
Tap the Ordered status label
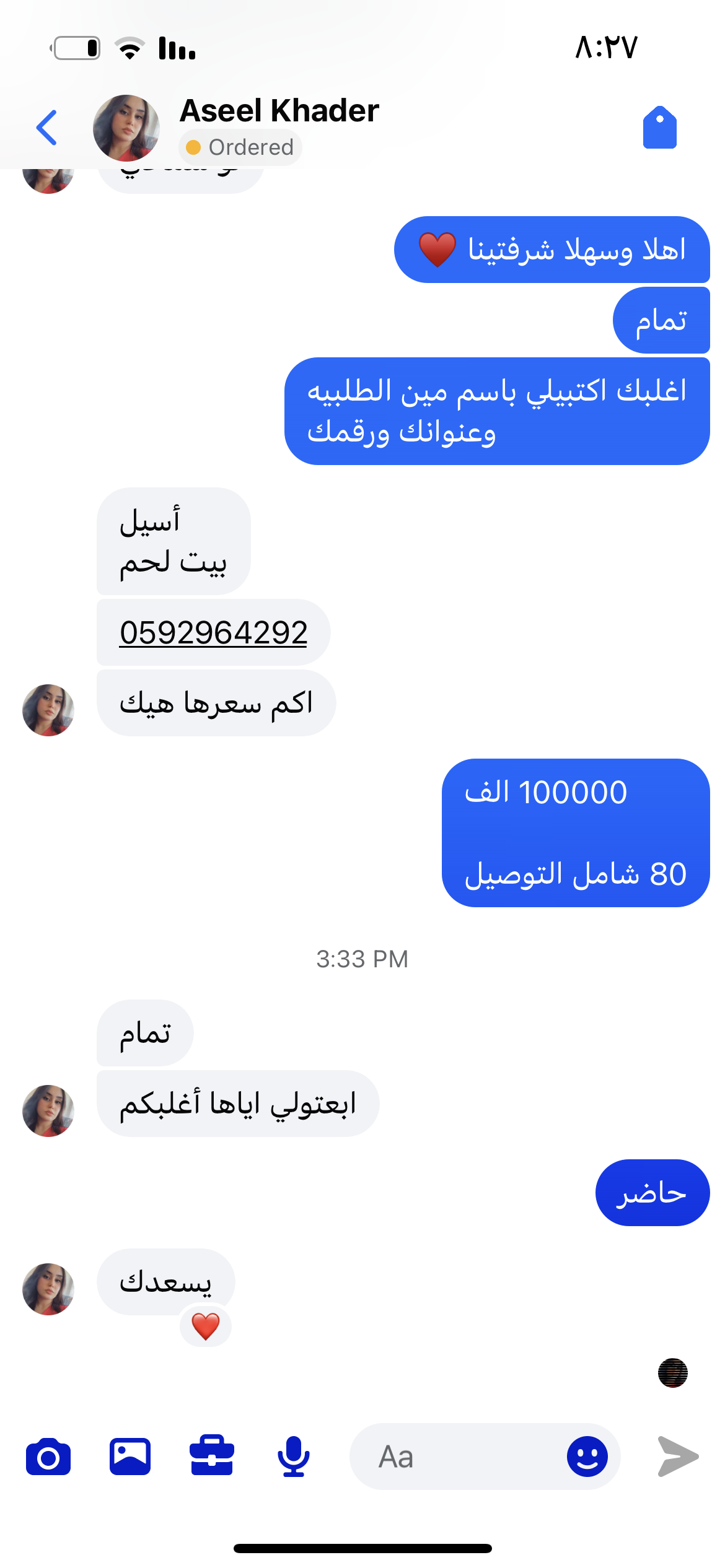[240, 147]
